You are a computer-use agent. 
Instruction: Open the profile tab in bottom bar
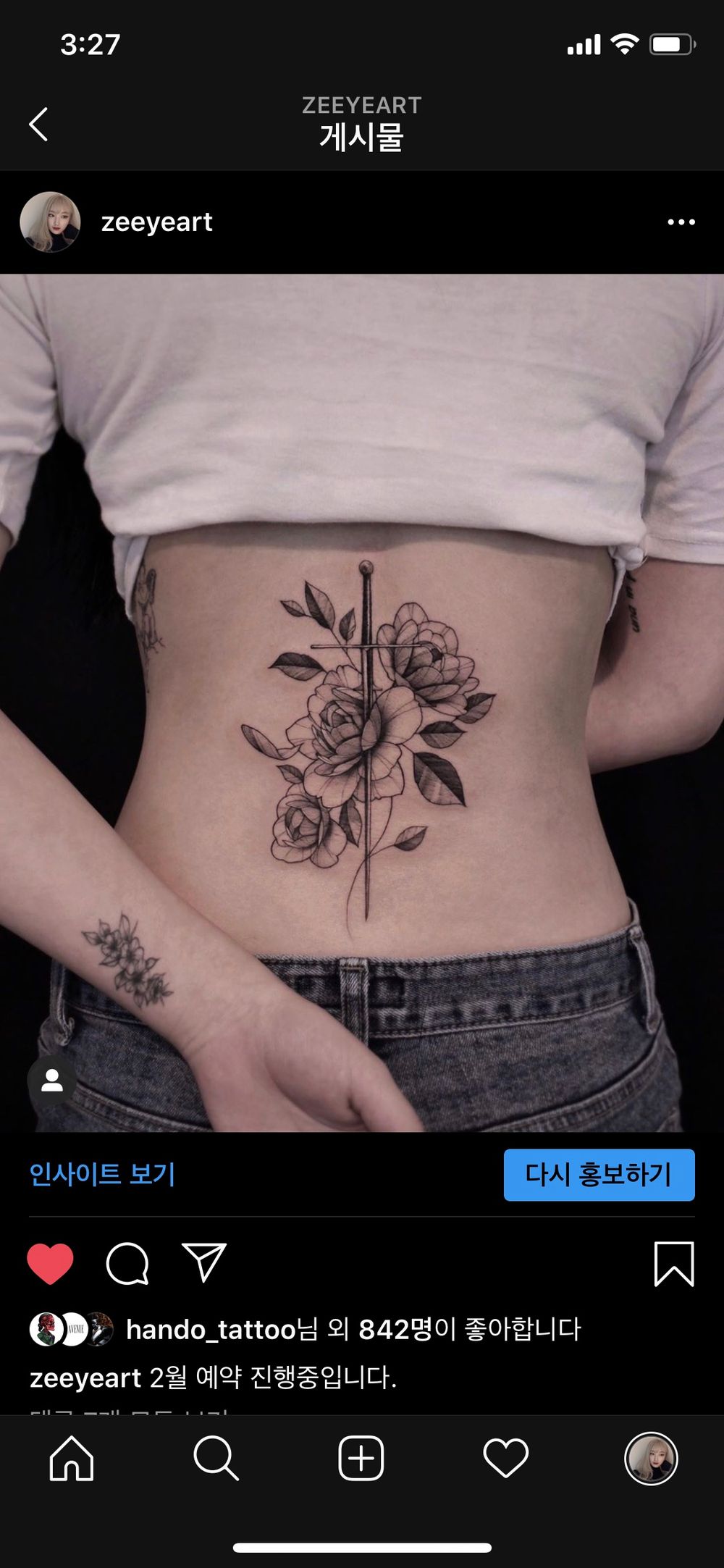[x=651, y=1458]
